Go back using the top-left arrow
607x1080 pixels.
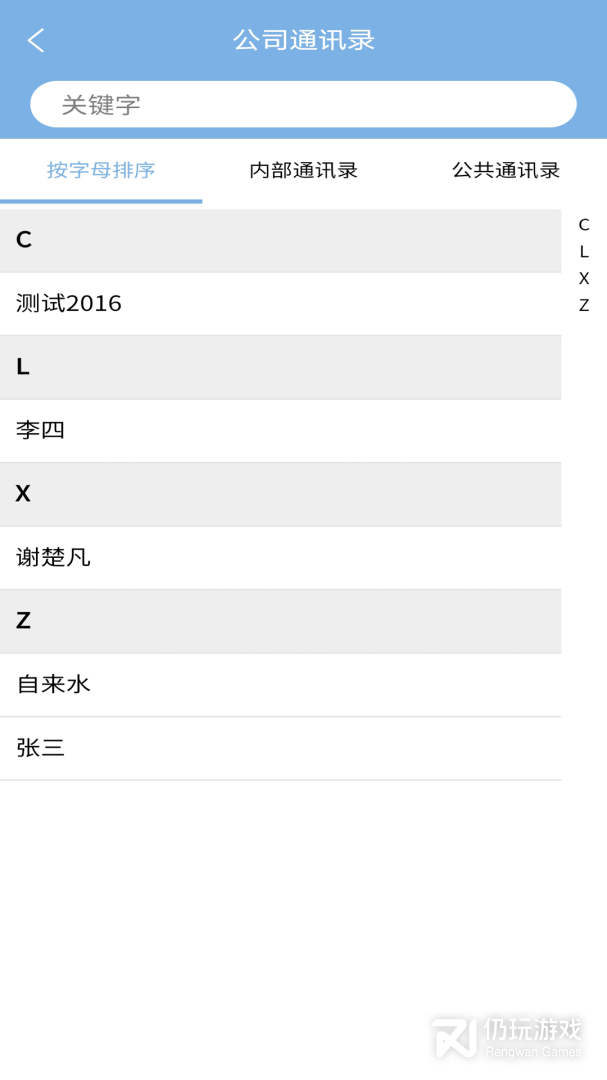[x=36, y=40]
